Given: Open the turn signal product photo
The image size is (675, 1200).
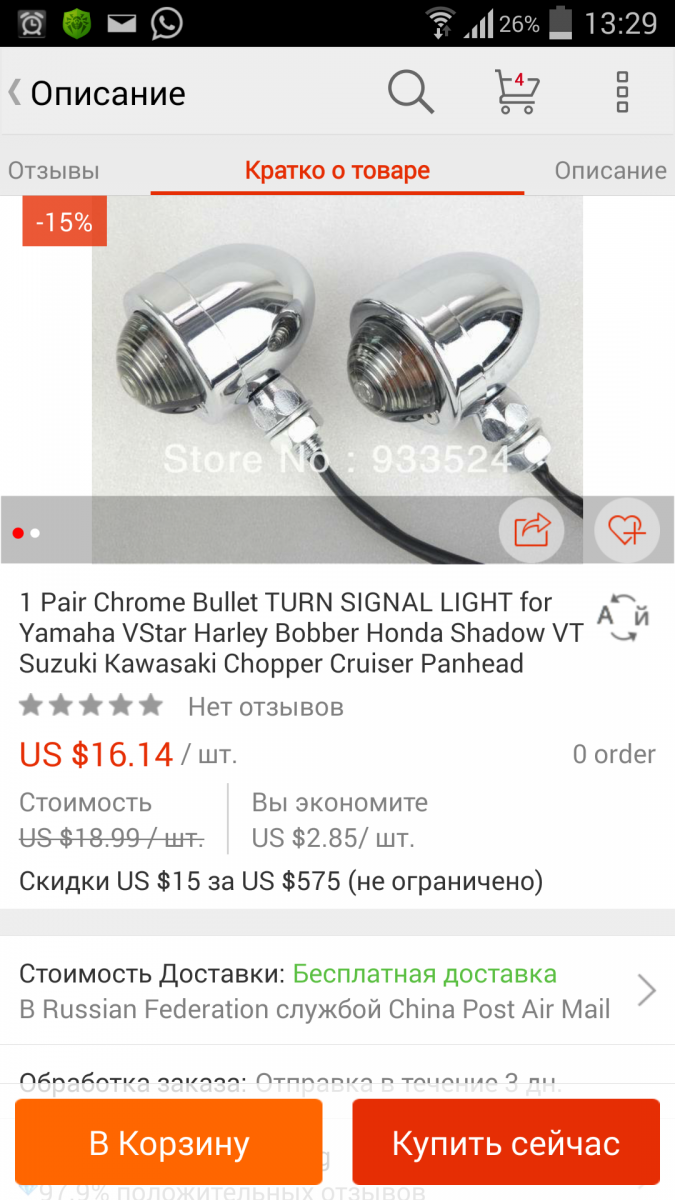Looking at the screenshot, I should [x=337, y=380].
